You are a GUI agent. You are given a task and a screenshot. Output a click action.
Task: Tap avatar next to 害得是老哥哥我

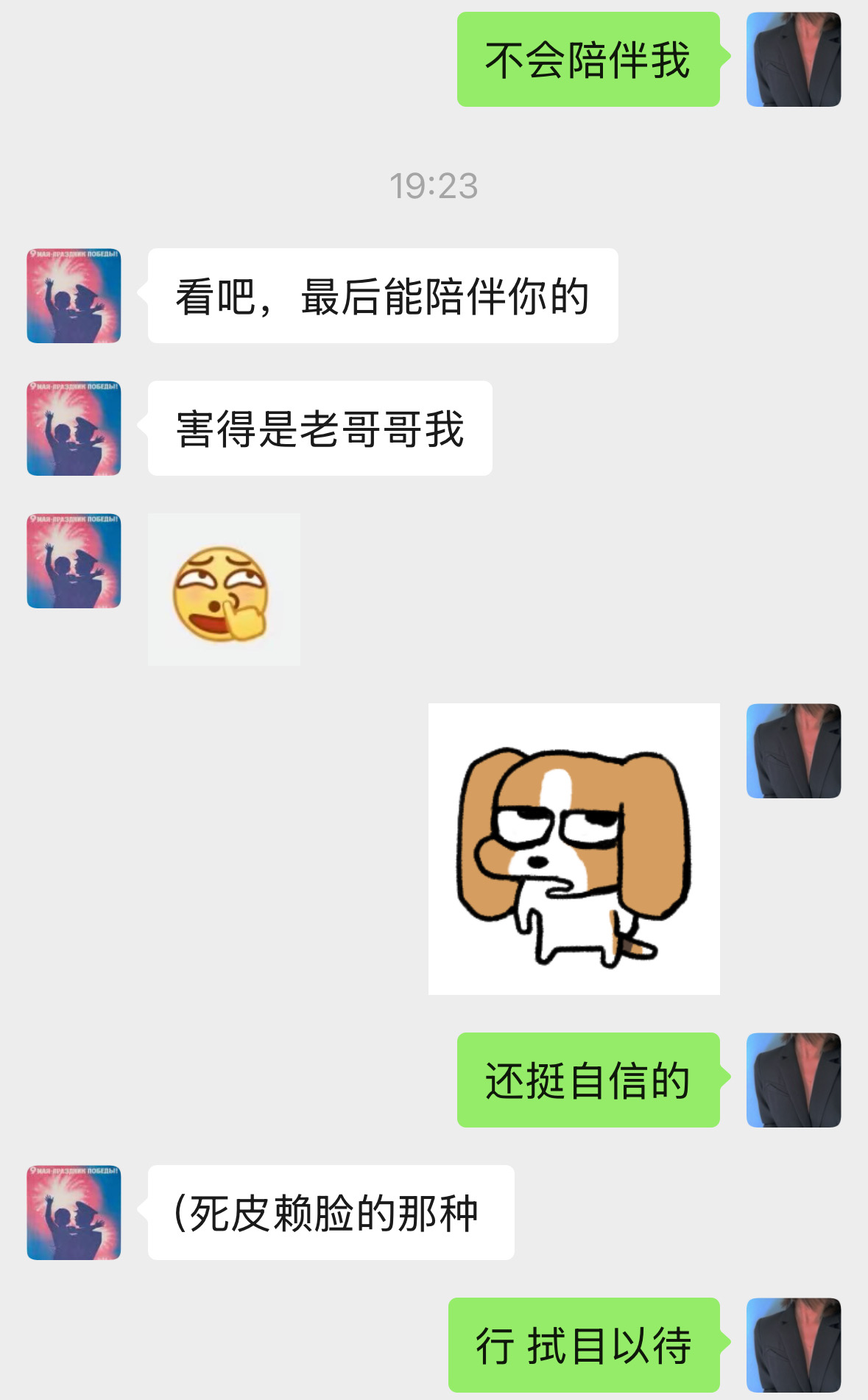[74, 429]
